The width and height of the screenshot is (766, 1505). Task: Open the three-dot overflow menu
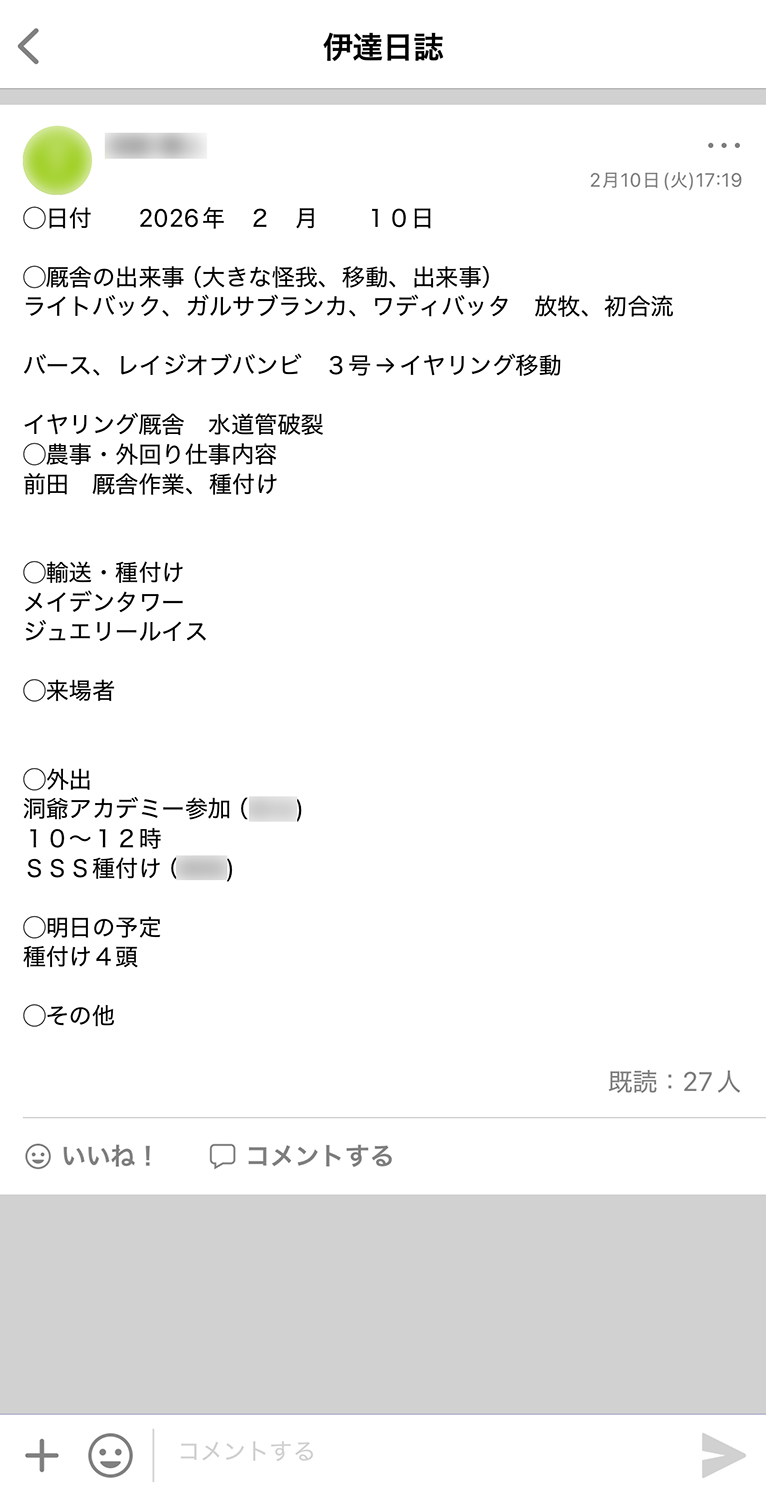pyautogui.click(x=722, y=145)
